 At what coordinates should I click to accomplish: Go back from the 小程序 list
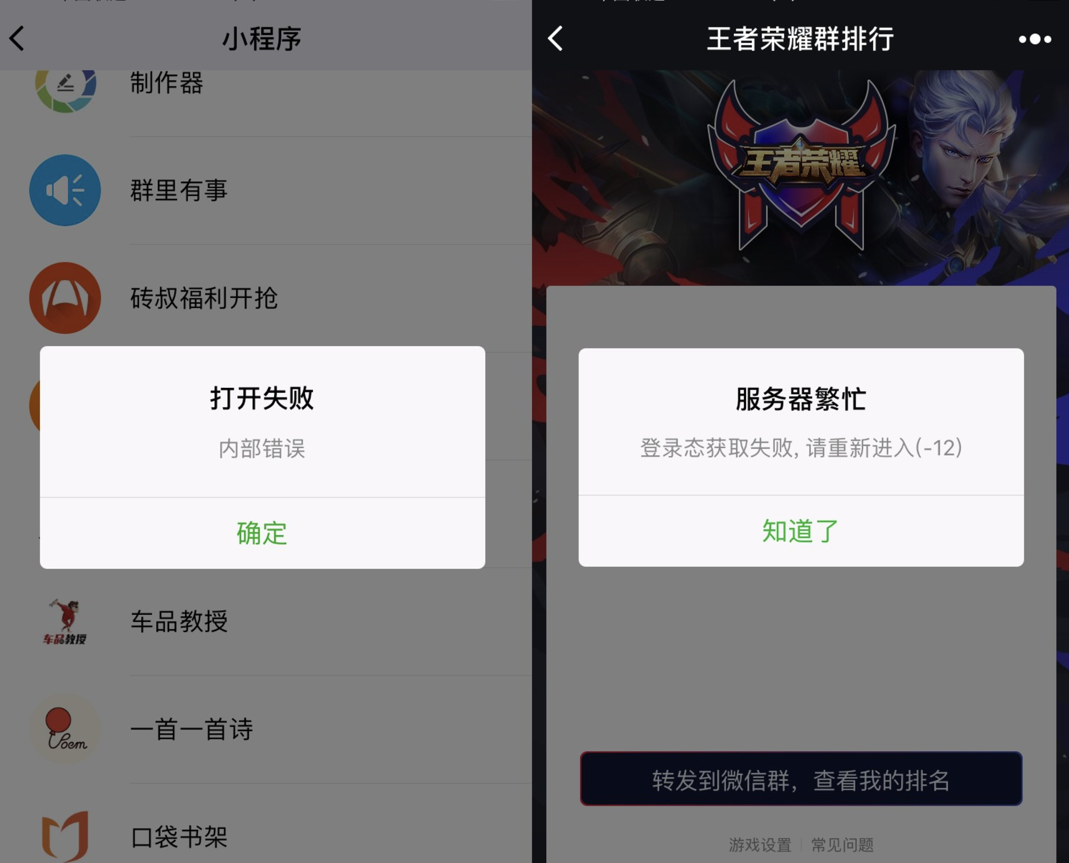pos(18,39)
